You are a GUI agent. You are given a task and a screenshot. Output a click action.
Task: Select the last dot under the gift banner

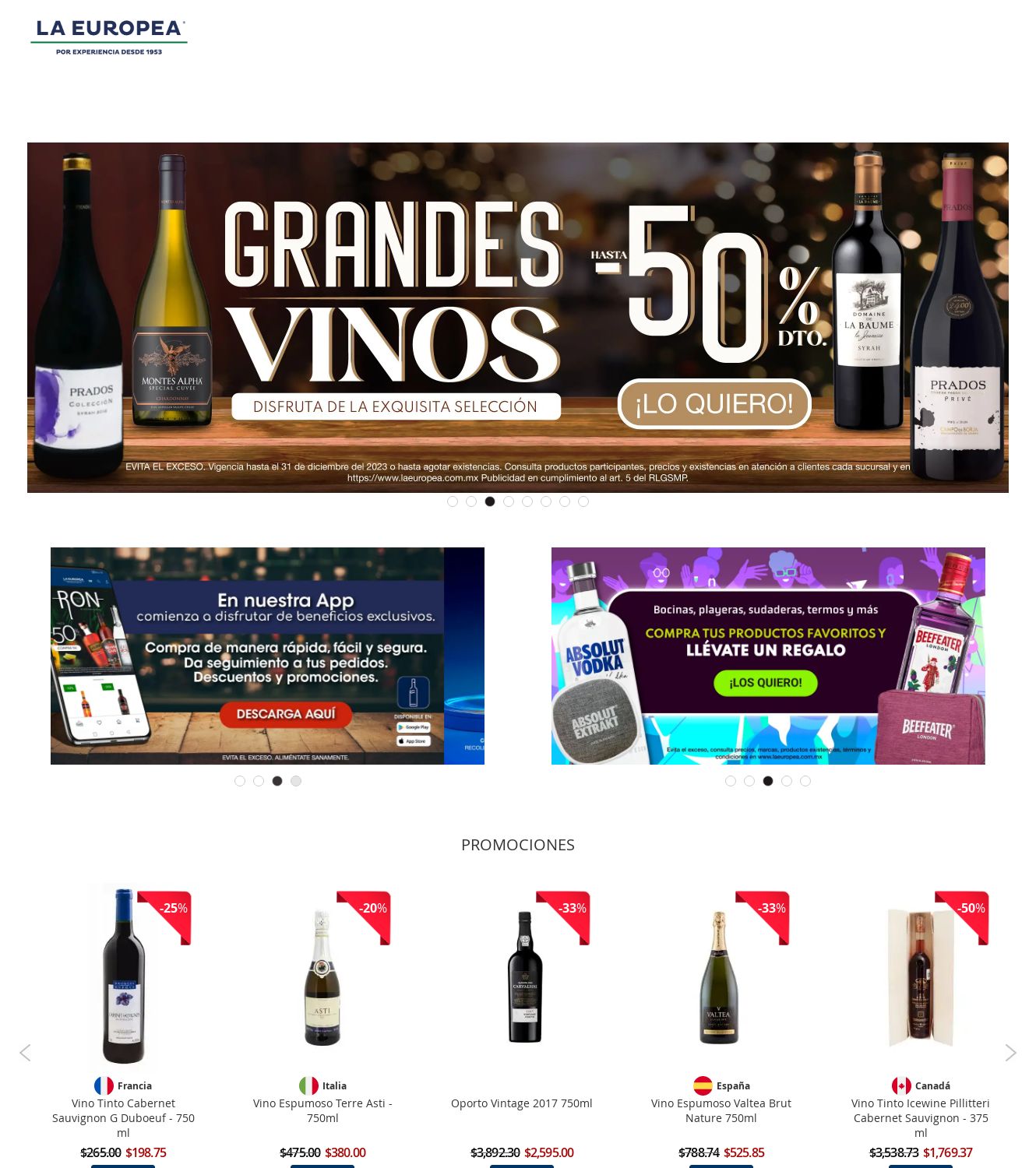[x=805, y=781]
